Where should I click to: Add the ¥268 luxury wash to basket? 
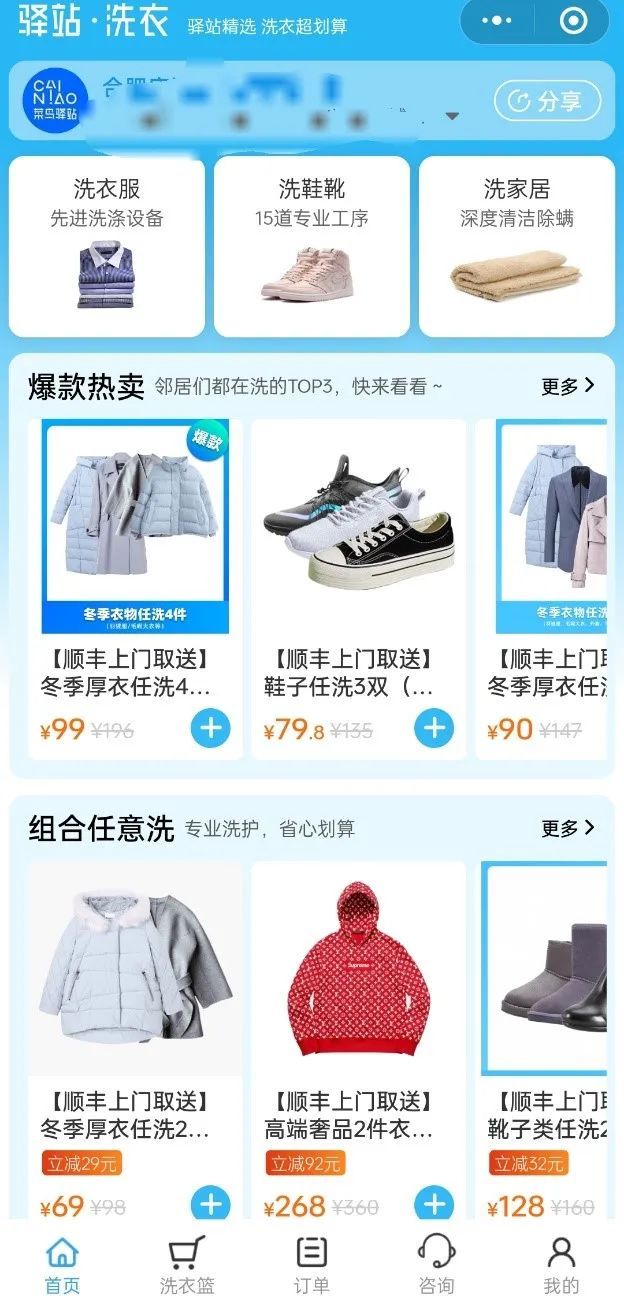[x=433, y=1203]
